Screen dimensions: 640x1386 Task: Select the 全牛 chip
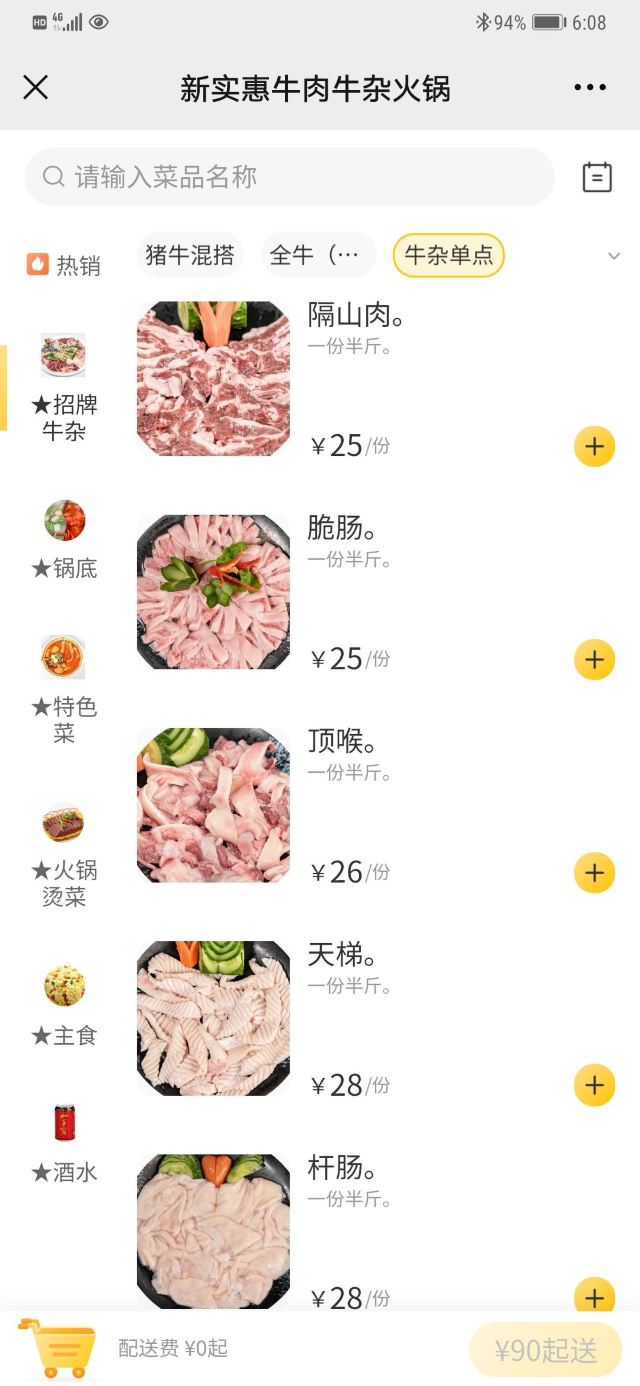pyautogui.click(x=318, y=255)
